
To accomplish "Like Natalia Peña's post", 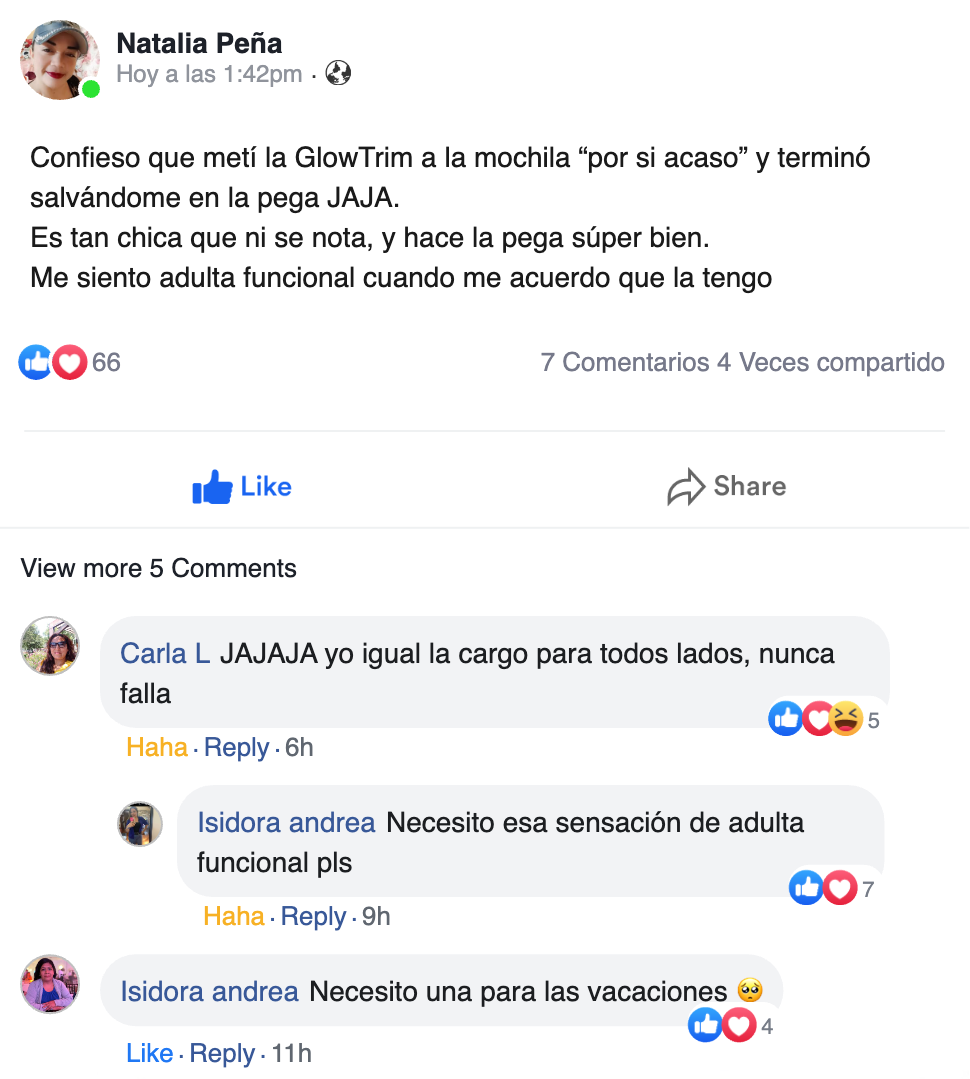I will pyautogui.click(x=242, y=487).
